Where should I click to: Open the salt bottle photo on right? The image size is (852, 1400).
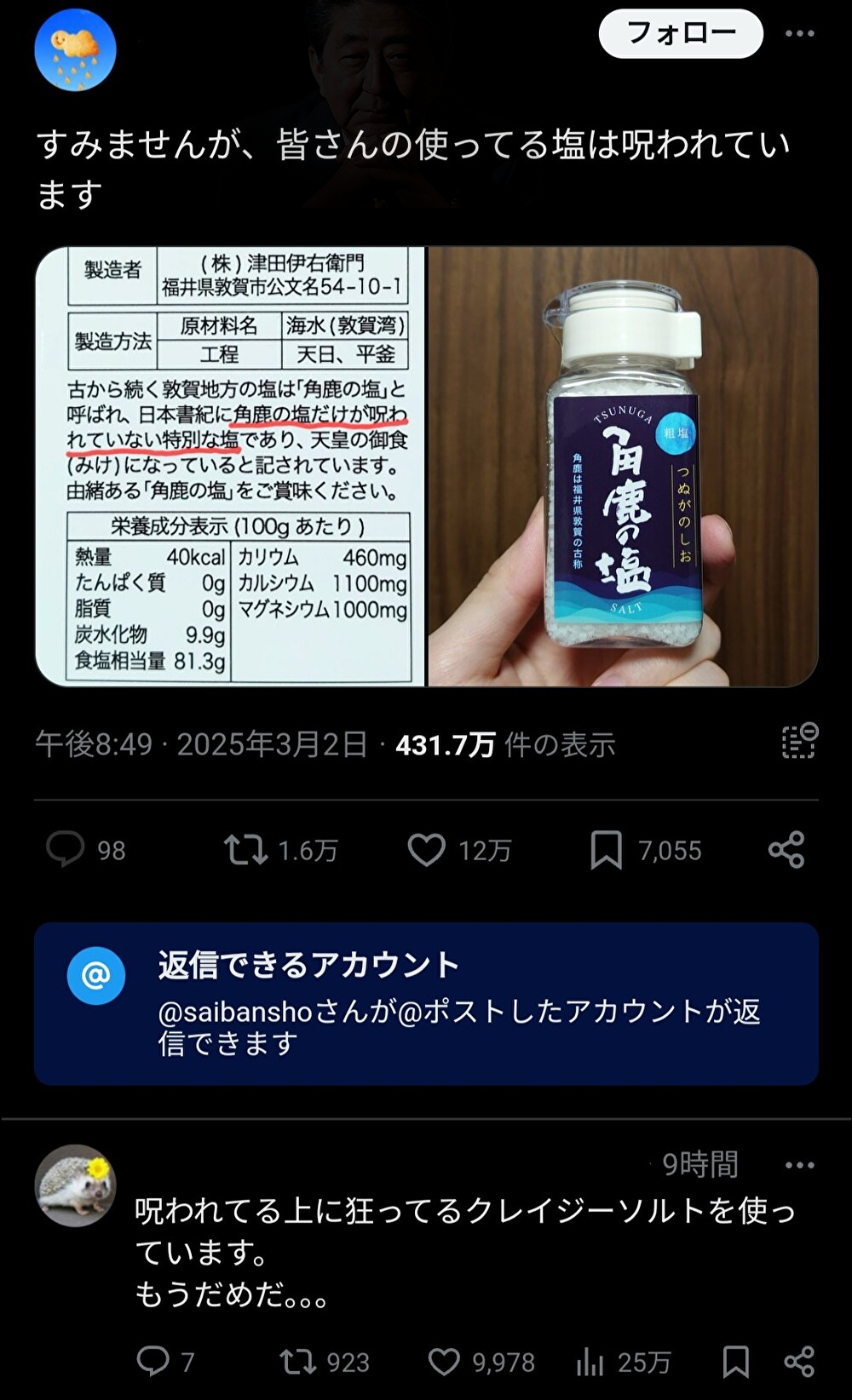click(623, 466)
